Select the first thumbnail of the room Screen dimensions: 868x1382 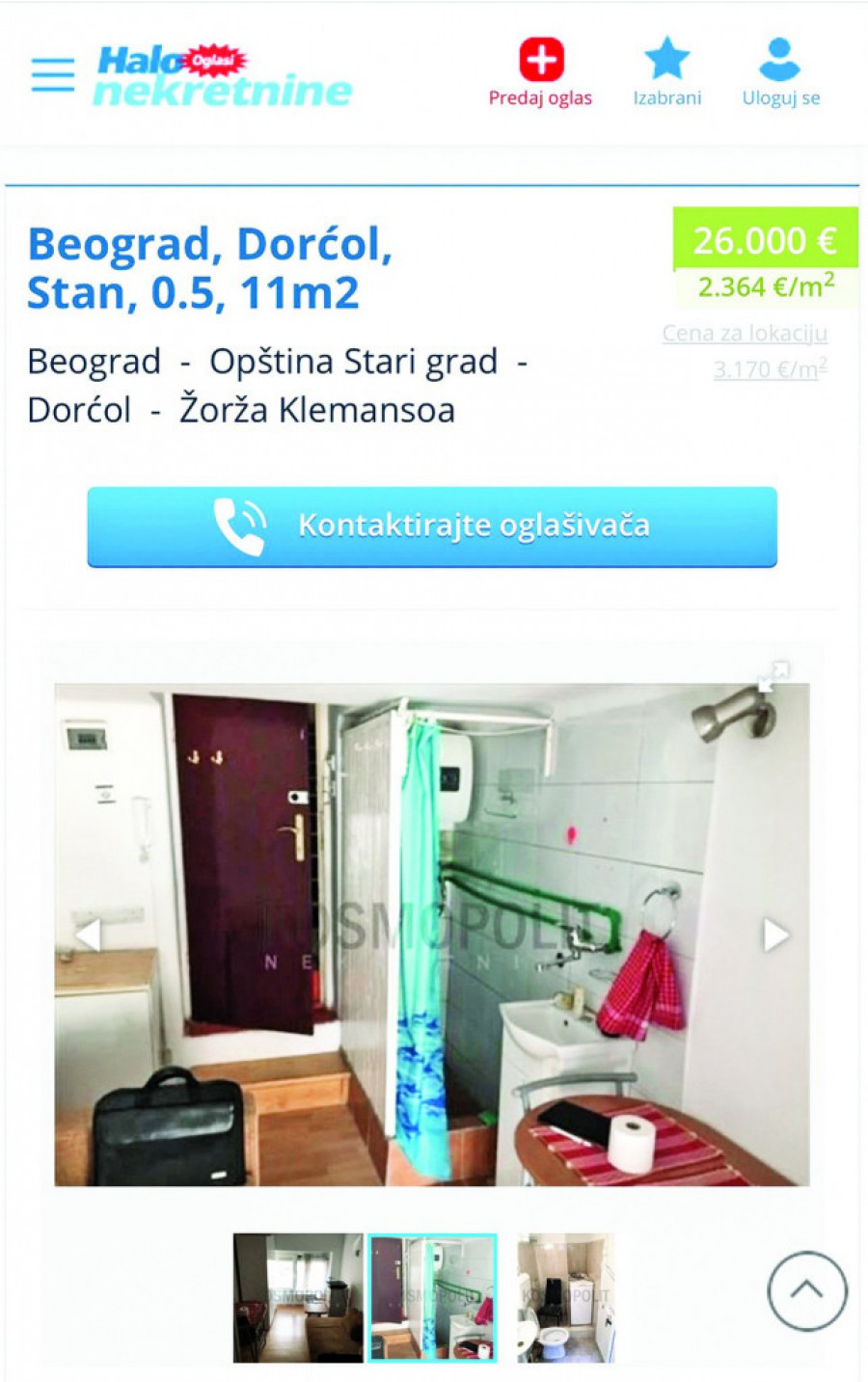(298, 1297)
